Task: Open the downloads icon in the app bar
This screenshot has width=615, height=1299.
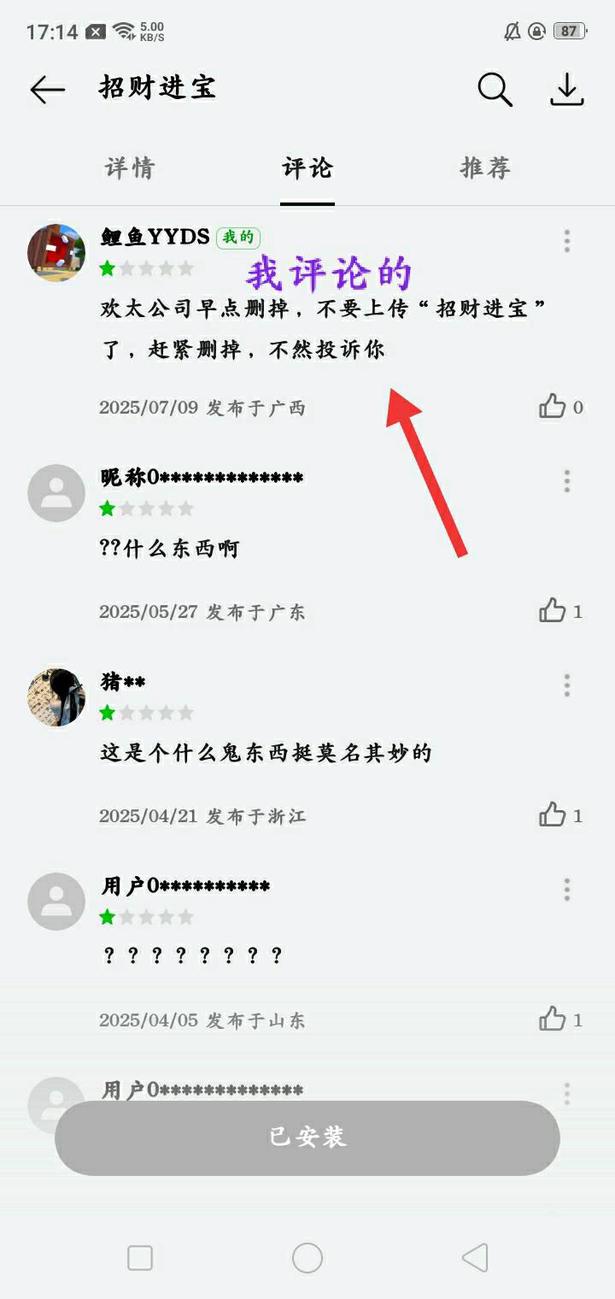Action: tap(567, 90)
